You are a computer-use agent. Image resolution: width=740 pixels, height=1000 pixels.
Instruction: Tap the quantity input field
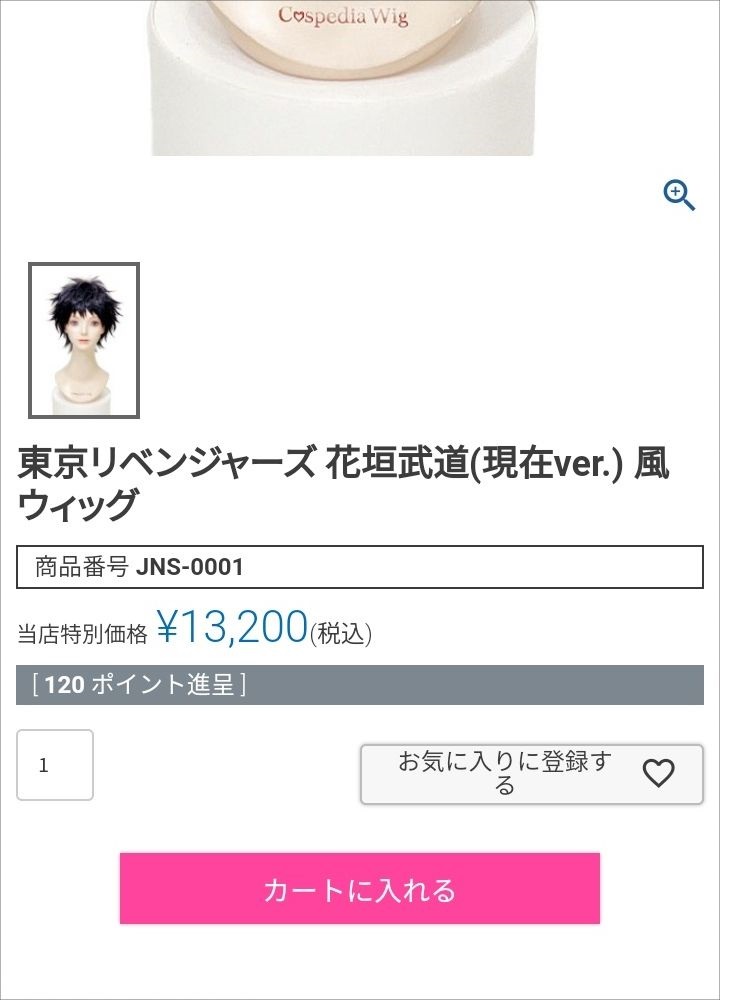(55, 765)
